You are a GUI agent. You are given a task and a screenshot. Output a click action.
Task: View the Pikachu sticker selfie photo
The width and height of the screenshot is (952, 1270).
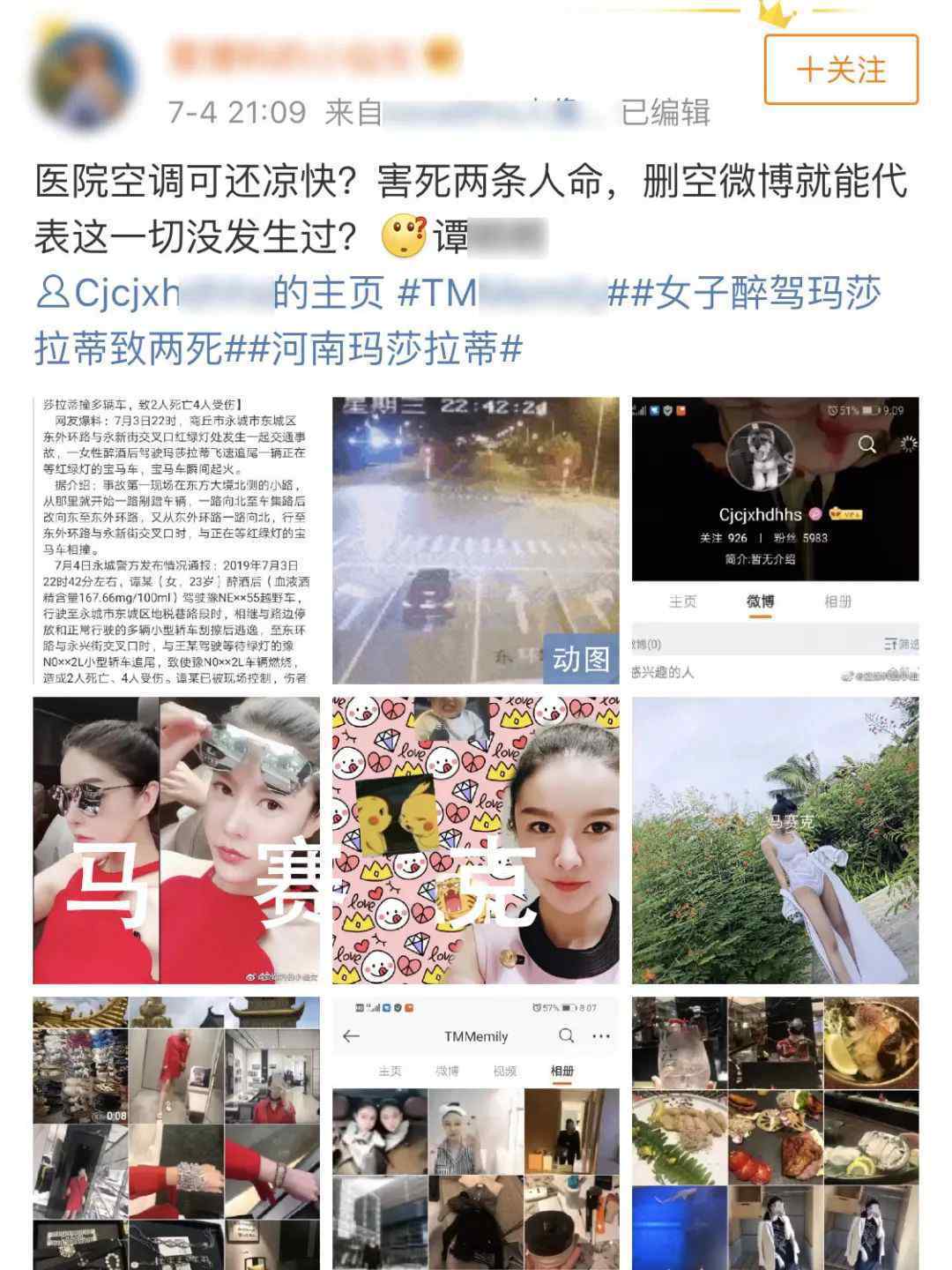475,840
